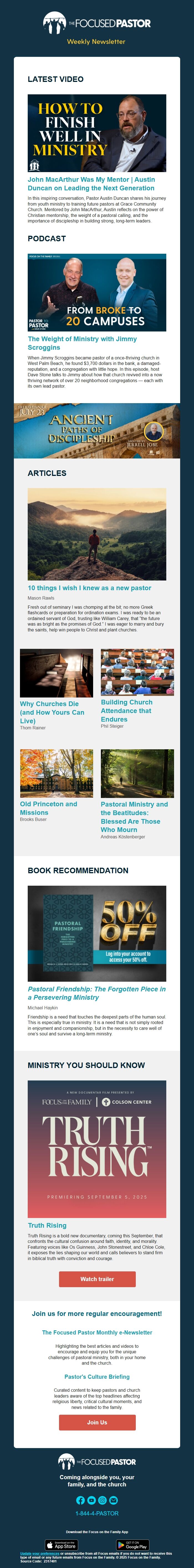Screen dimensions: 194x1568
Task: Read 10 things I wish I knew article
Action: click(89, 588)
